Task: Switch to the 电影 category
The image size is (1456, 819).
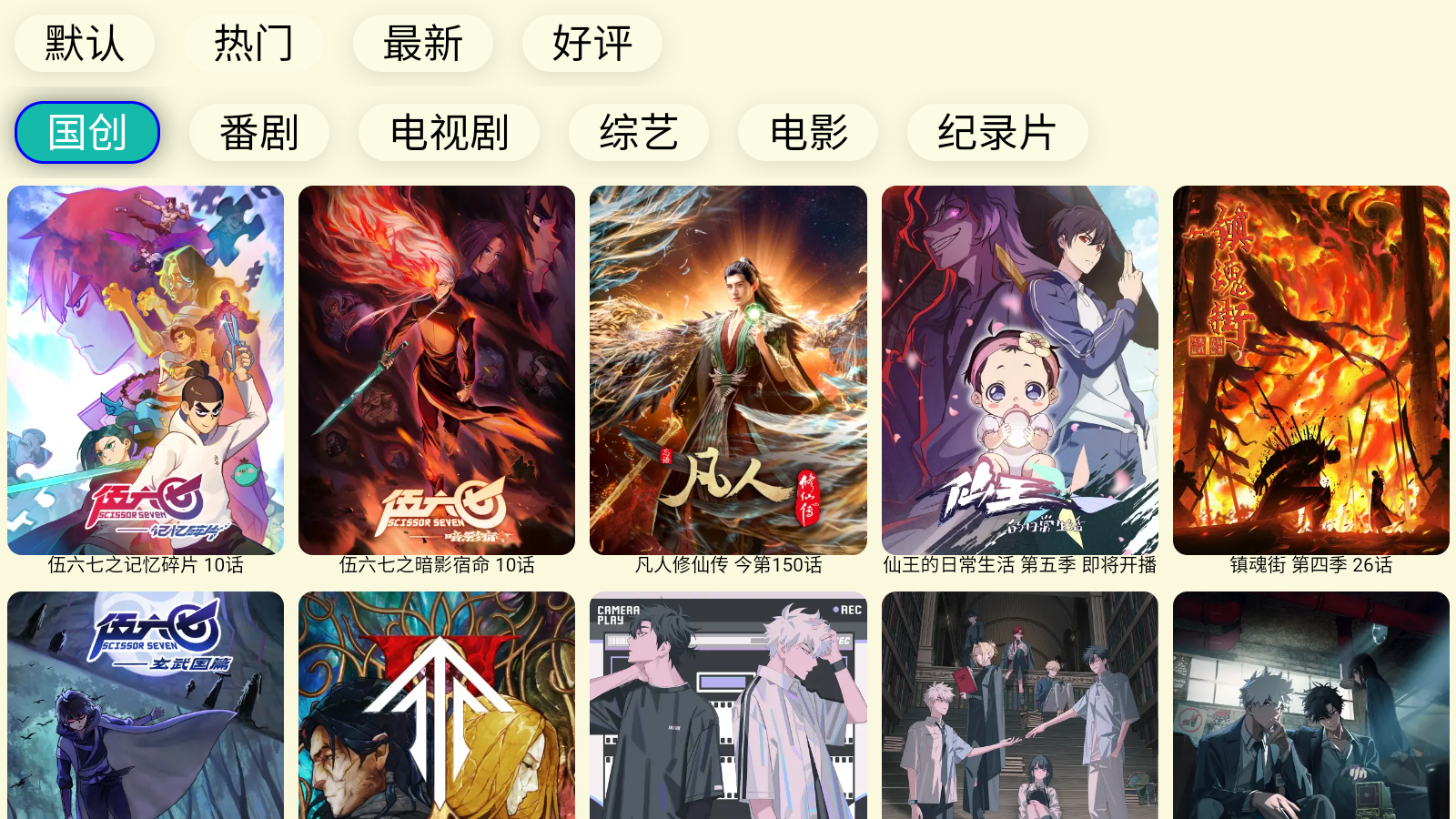Action: pos(807,132)
